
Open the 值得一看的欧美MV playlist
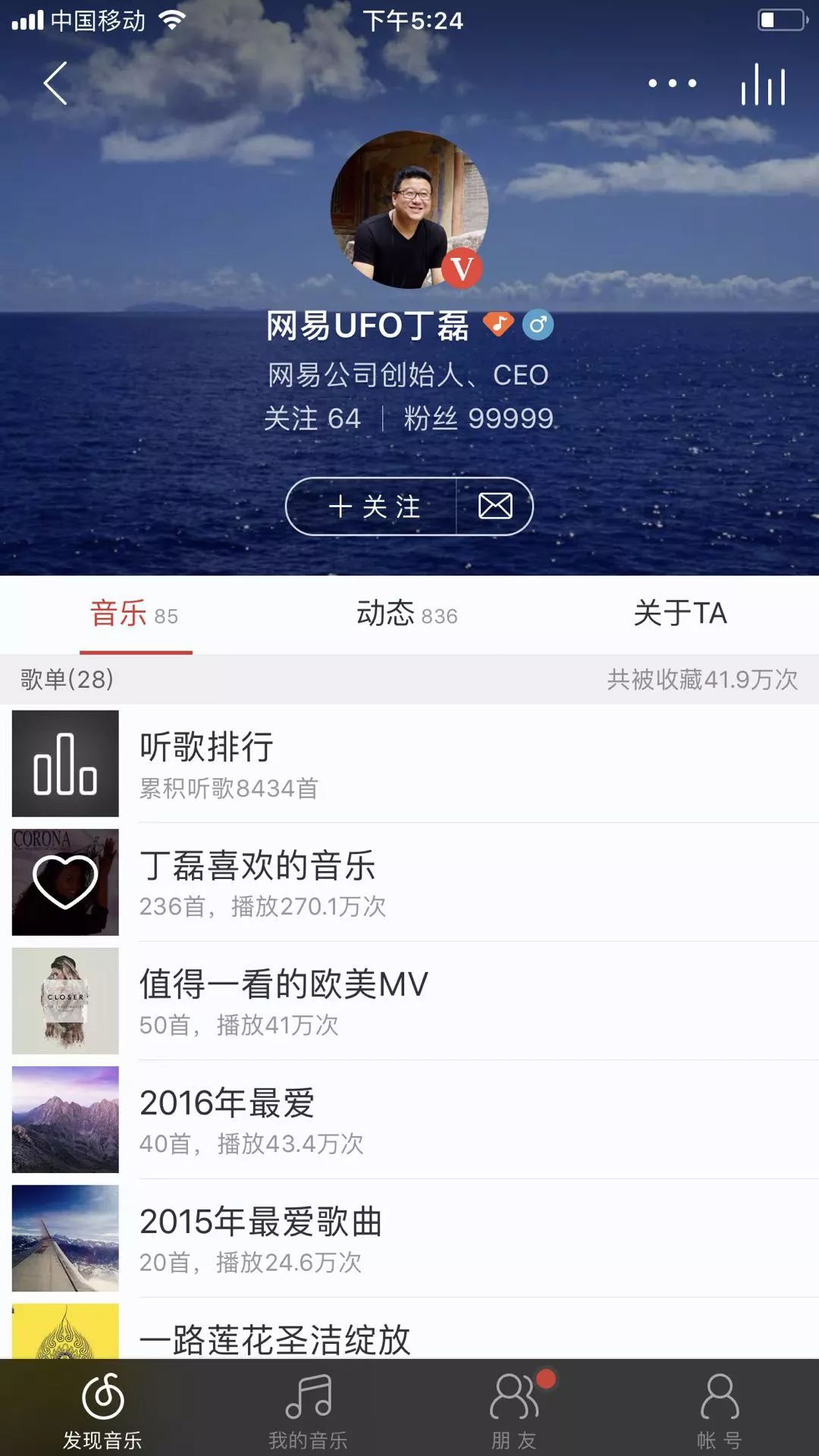tap(409, 1001)
